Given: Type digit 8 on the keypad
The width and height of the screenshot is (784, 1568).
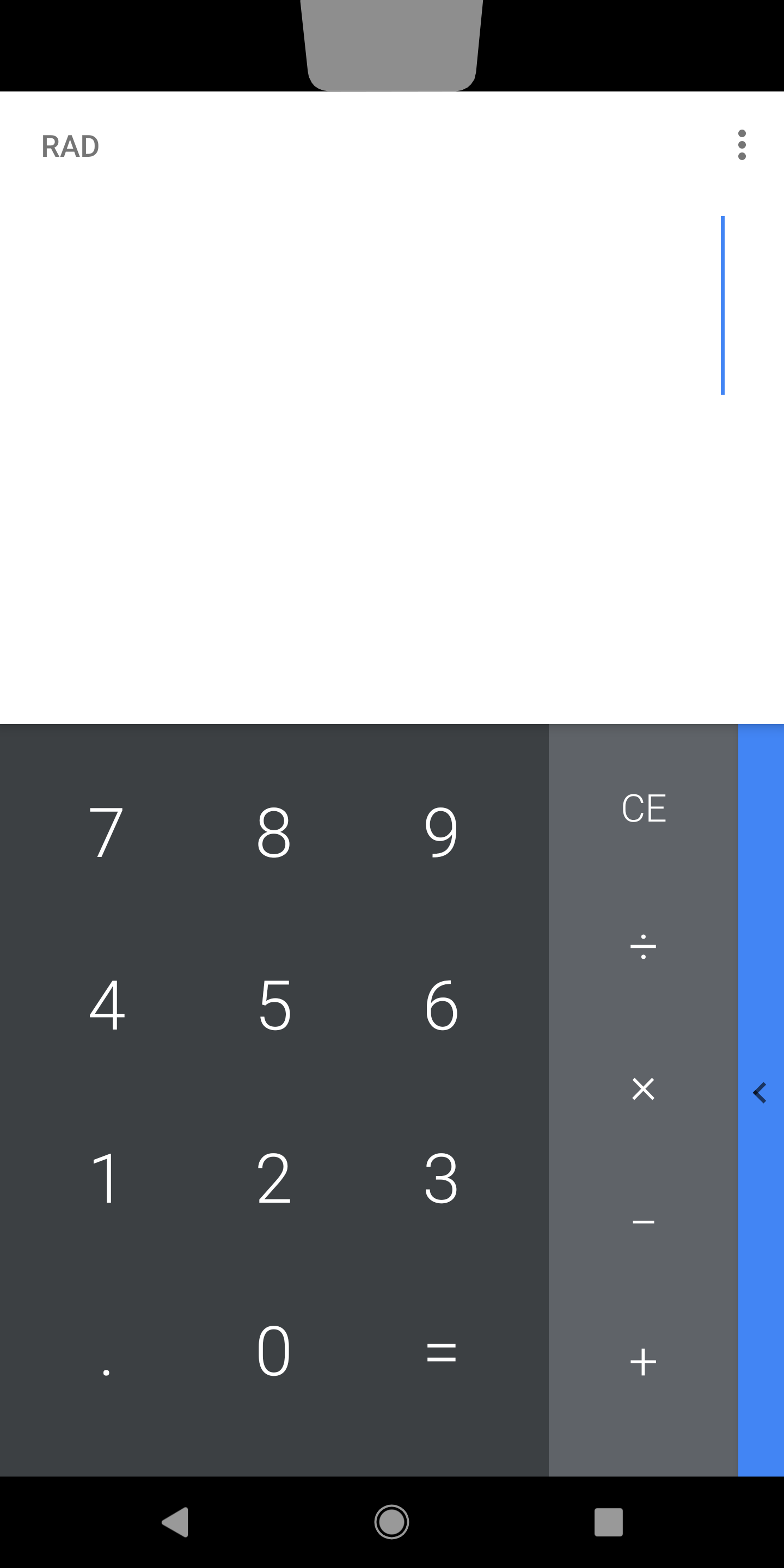Looking at the screenshot, I should (x=274, y=831).
